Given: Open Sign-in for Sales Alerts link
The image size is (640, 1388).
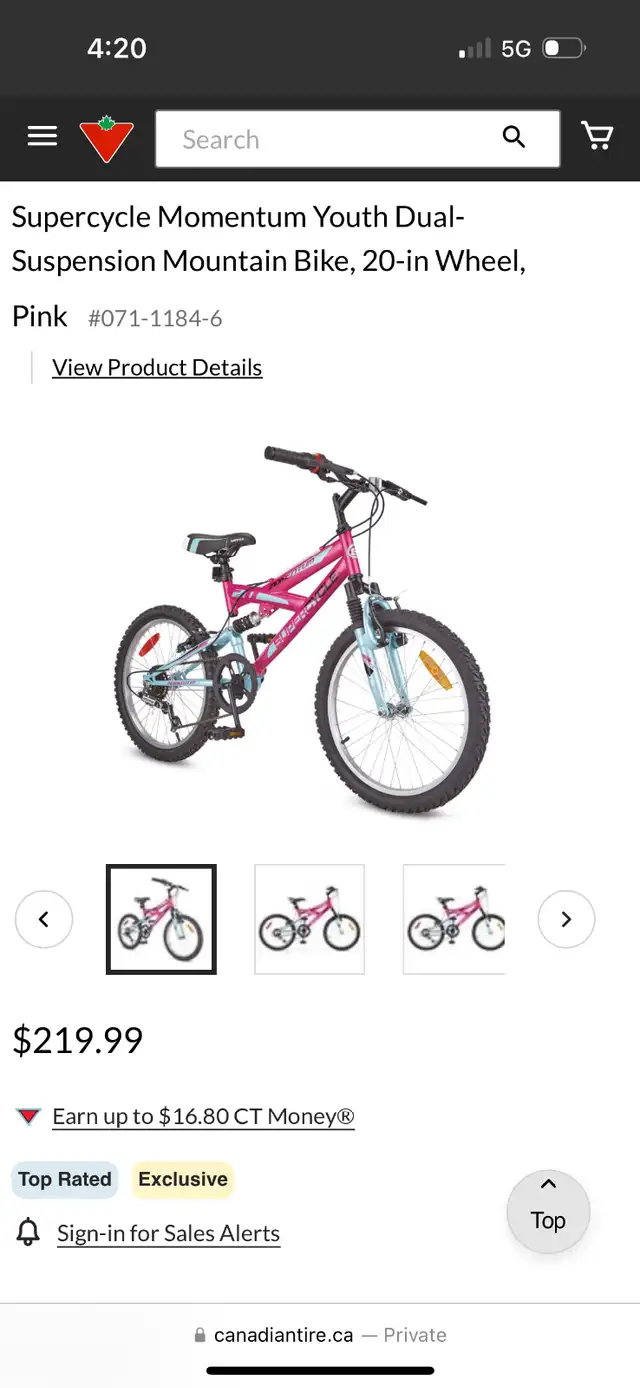Looking at the screenshot, I should pos(168,1233).
